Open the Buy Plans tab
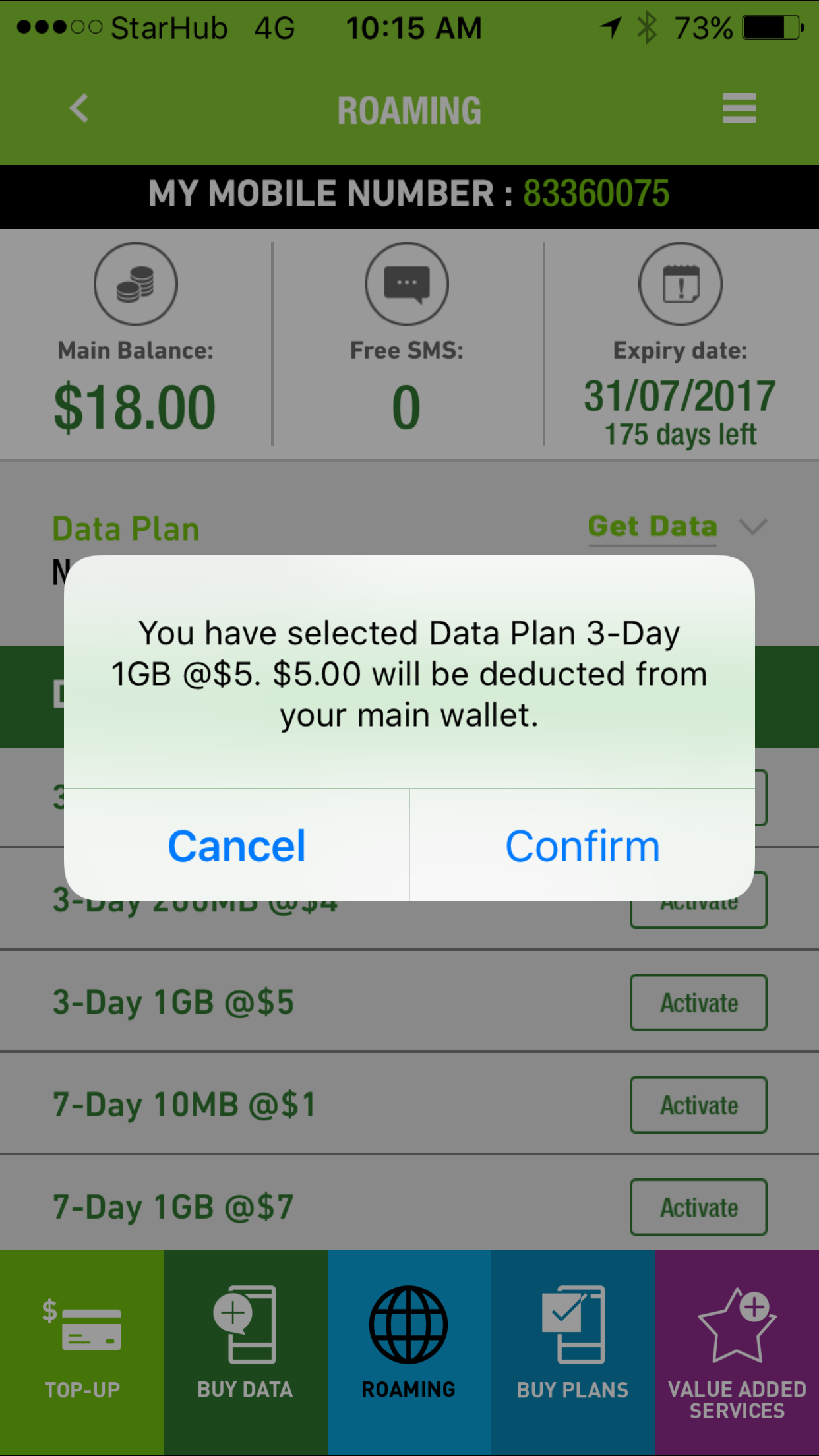Viewport: 819px width, 1456px height. tap(573, 1352)
